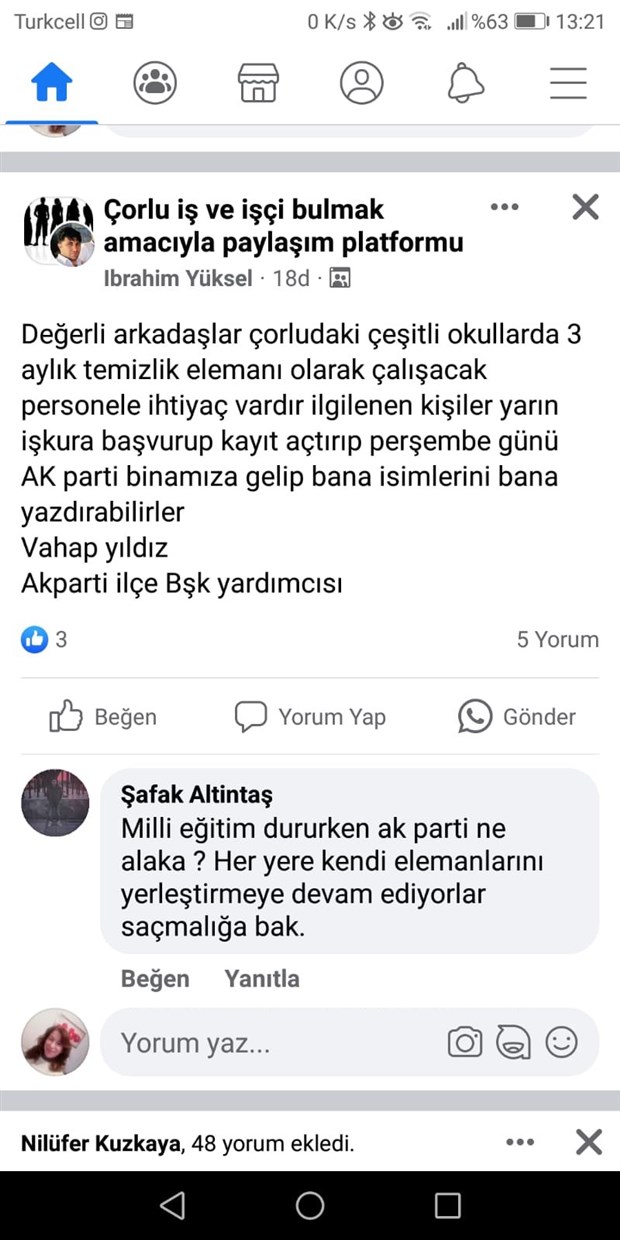Open the post's three-dot options menu

coord(505,207)
